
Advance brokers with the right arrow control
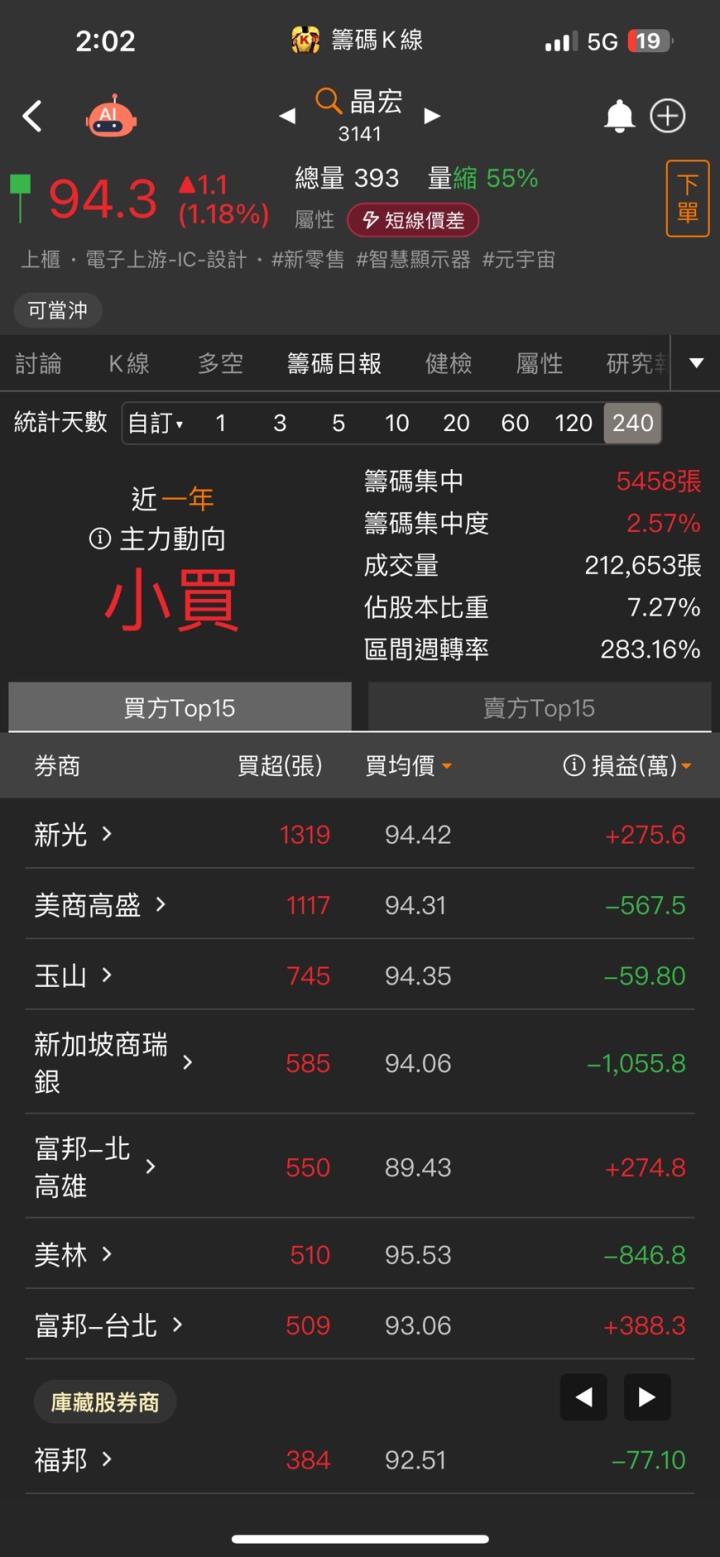(647, 1397)
